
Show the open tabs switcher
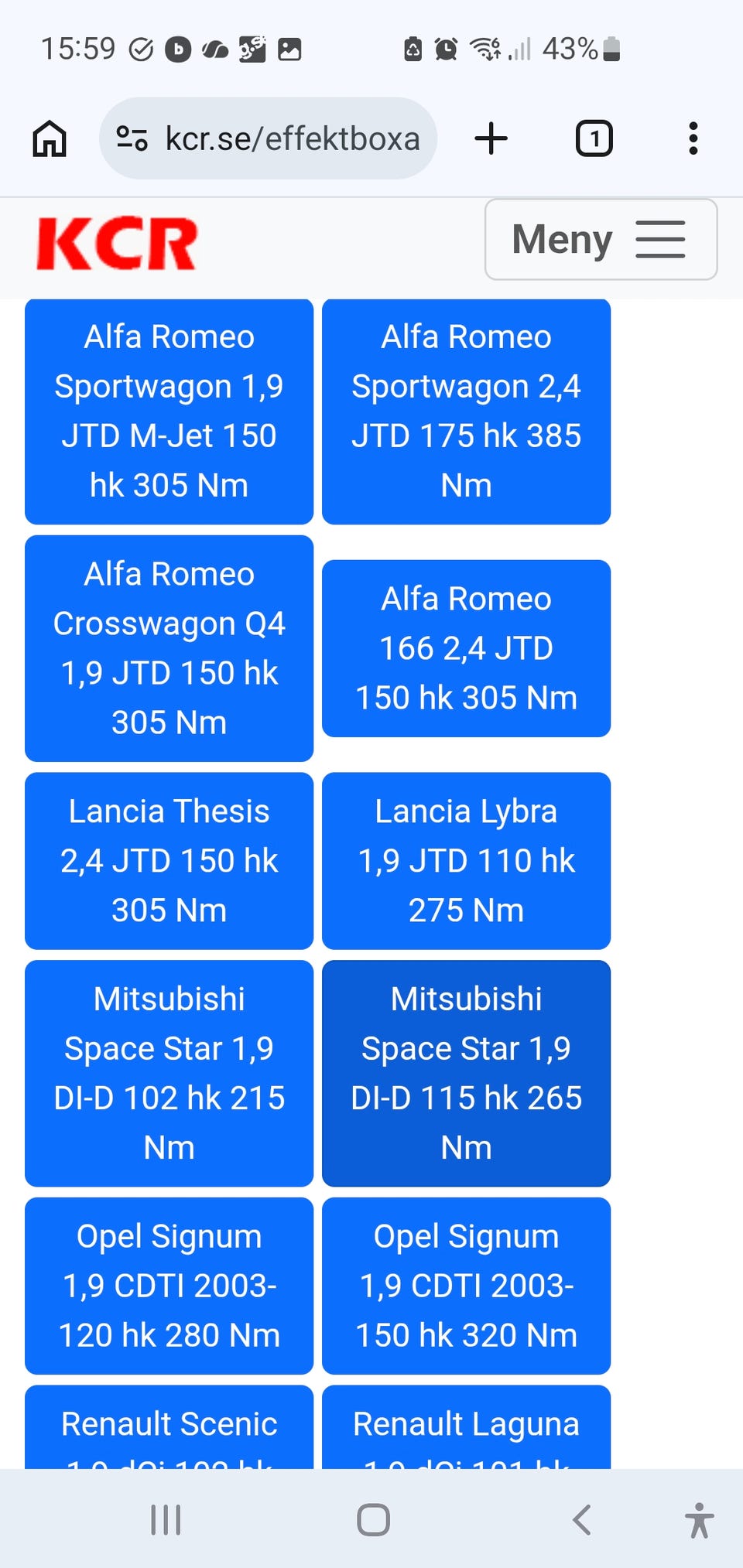click(594, 139)
